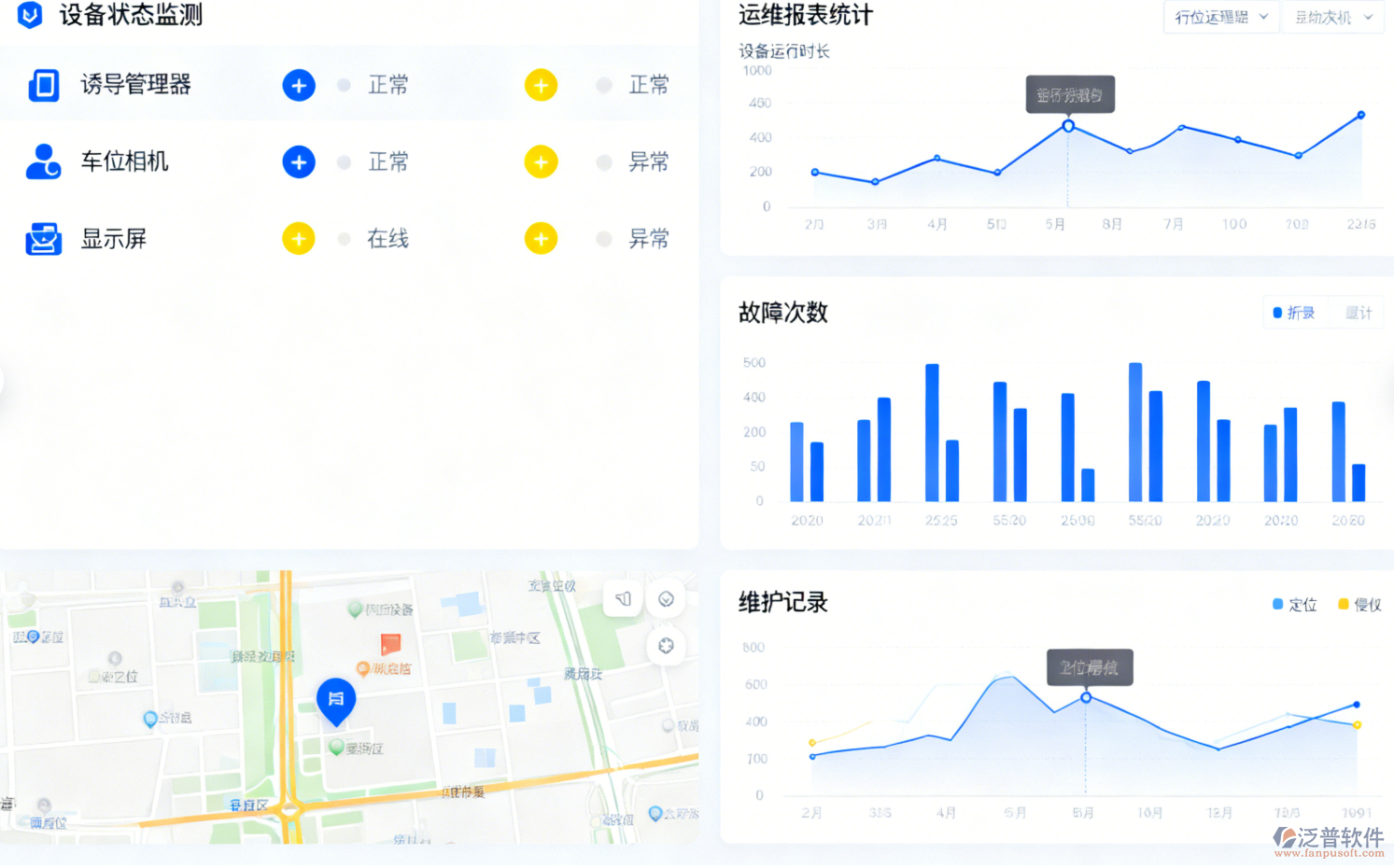This screenshot has width=1394, height=868.
Task: Tap the first yellow plus button in the 显示屏 row
Action: point(299,239)
